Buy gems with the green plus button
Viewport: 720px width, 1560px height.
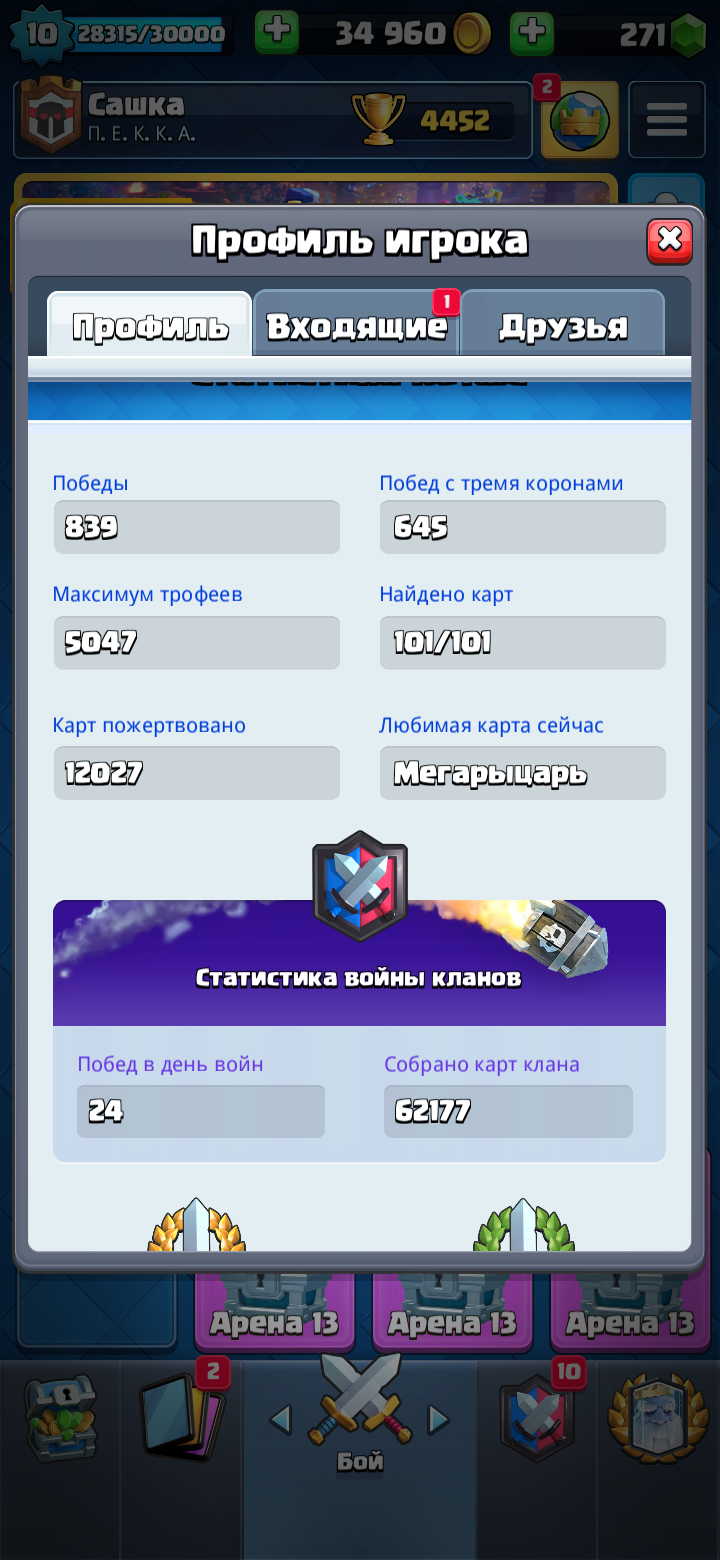tap(532, 34)
